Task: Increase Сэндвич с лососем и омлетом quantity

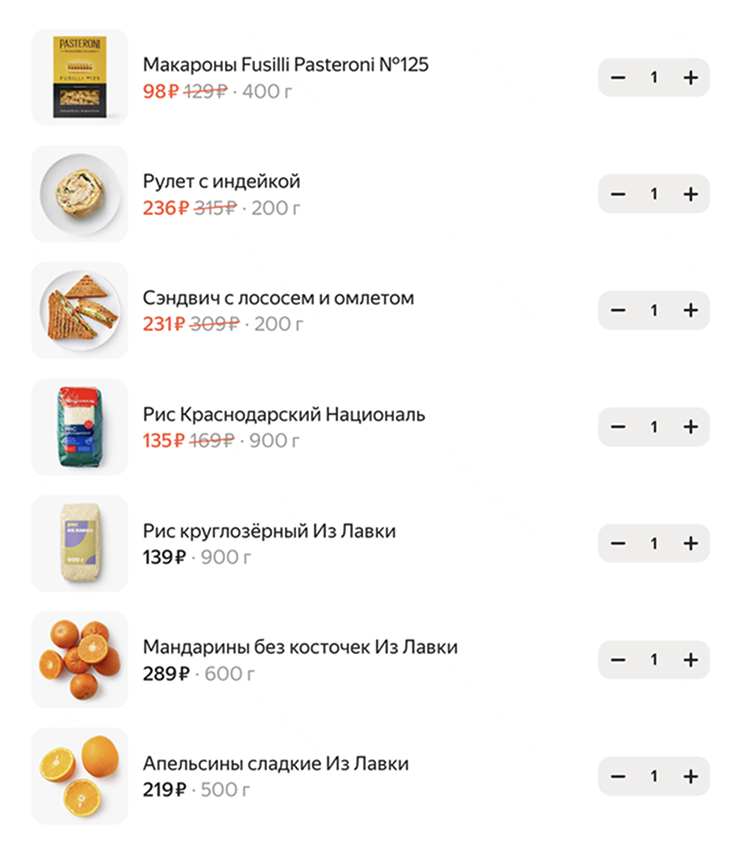Action: (x=690, y=310)
